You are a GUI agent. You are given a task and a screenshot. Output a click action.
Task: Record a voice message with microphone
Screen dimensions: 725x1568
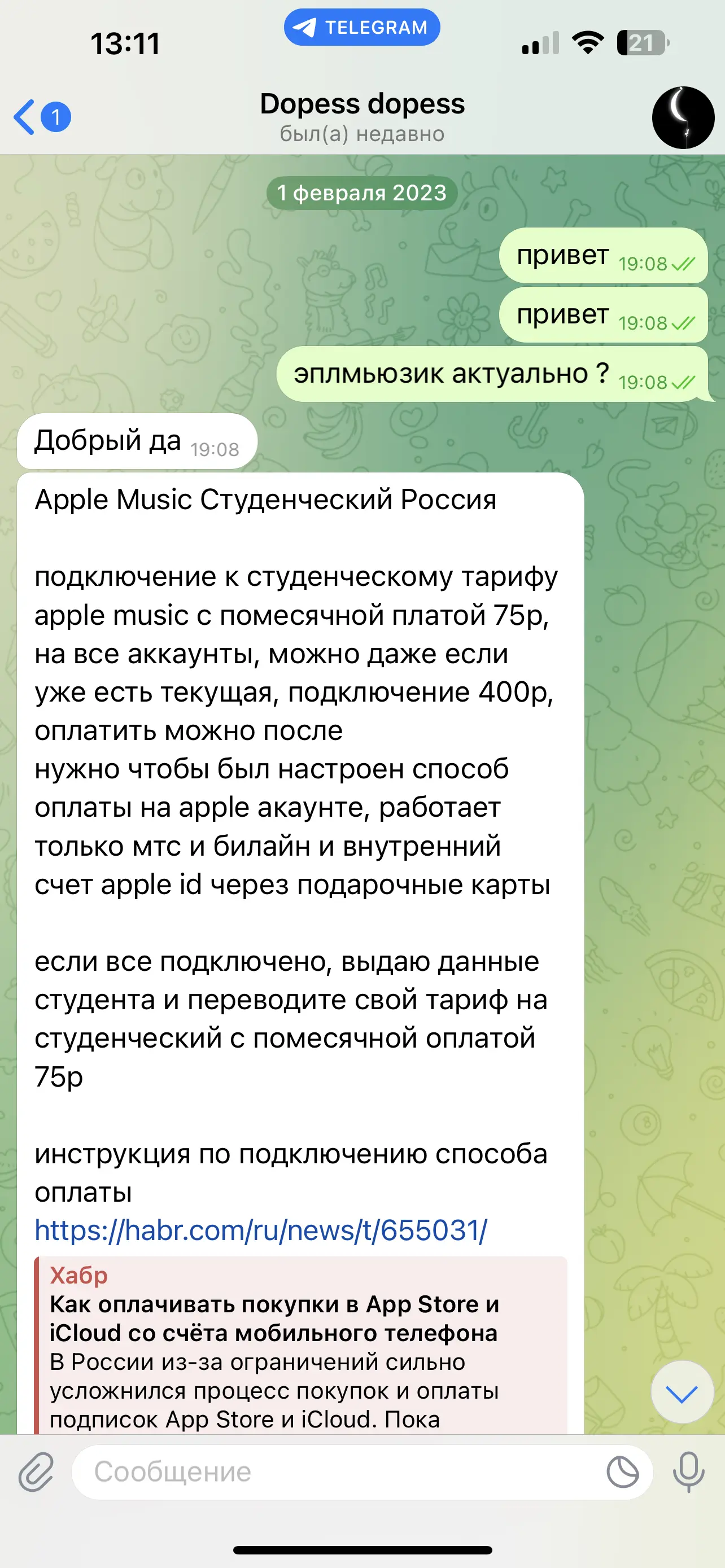pos(688,1472)
